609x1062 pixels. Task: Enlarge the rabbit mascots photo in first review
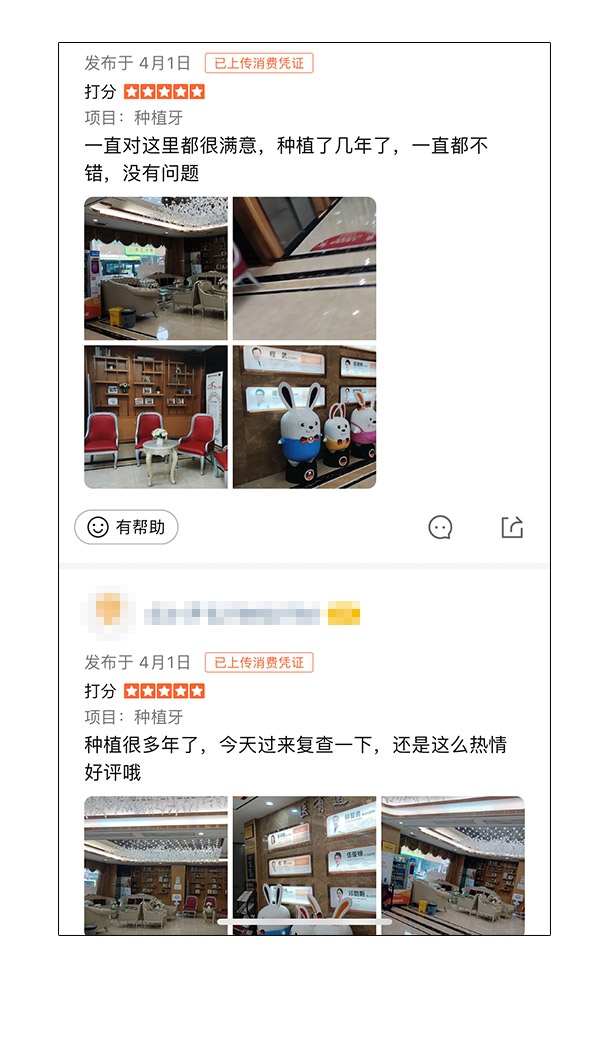tap(304, 417)
